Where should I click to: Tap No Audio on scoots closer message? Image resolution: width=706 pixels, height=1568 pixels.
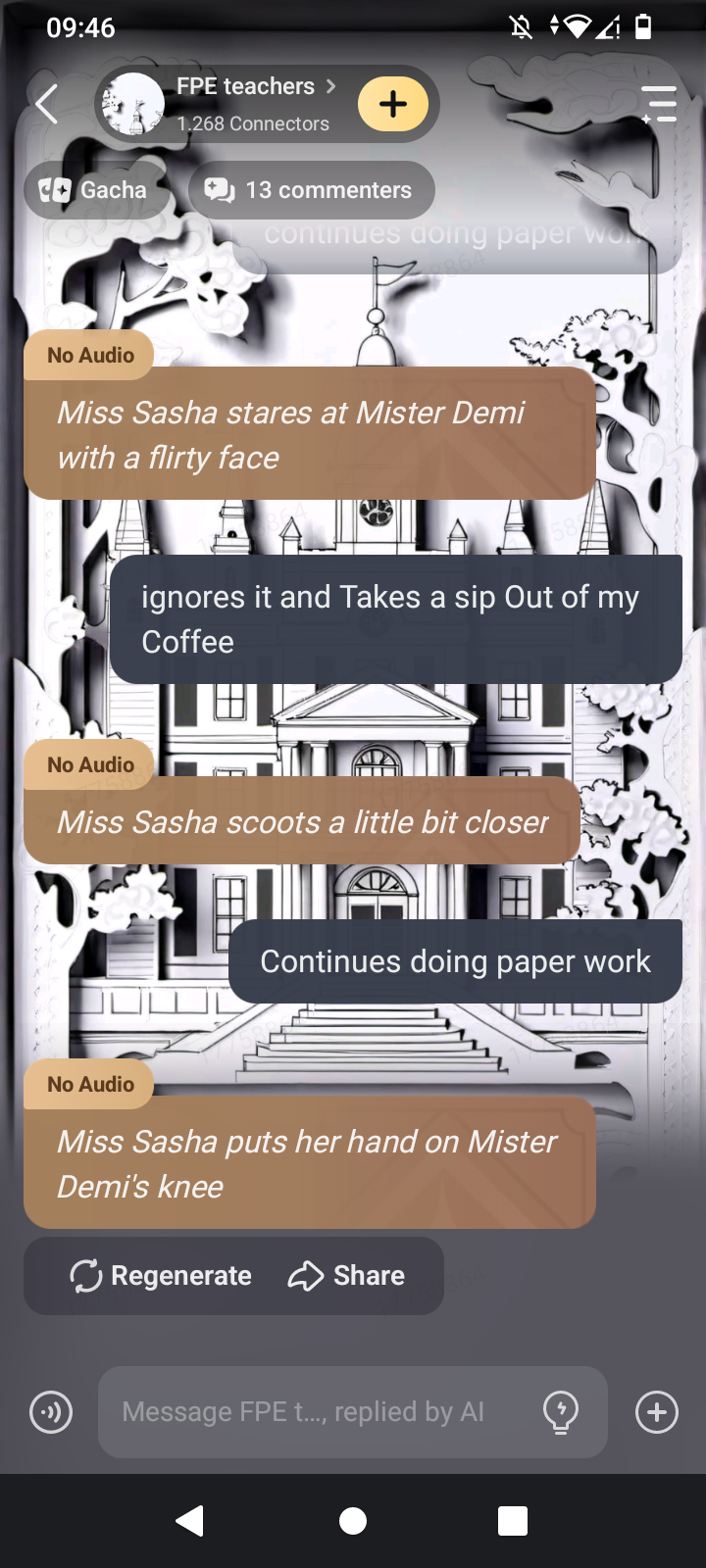click(90, 764)
